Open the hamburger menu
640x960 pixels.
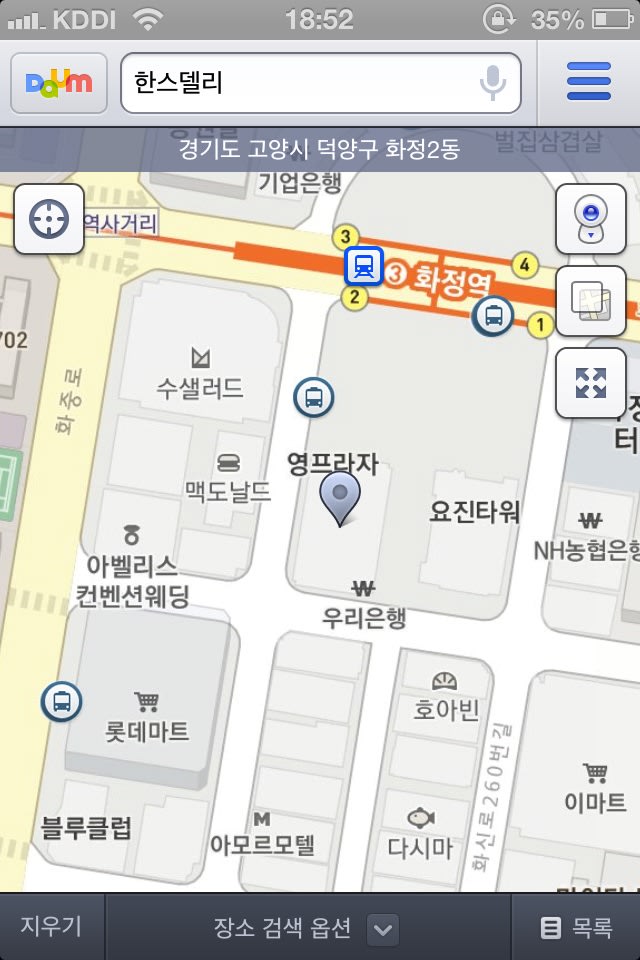[x=589, y=82]
